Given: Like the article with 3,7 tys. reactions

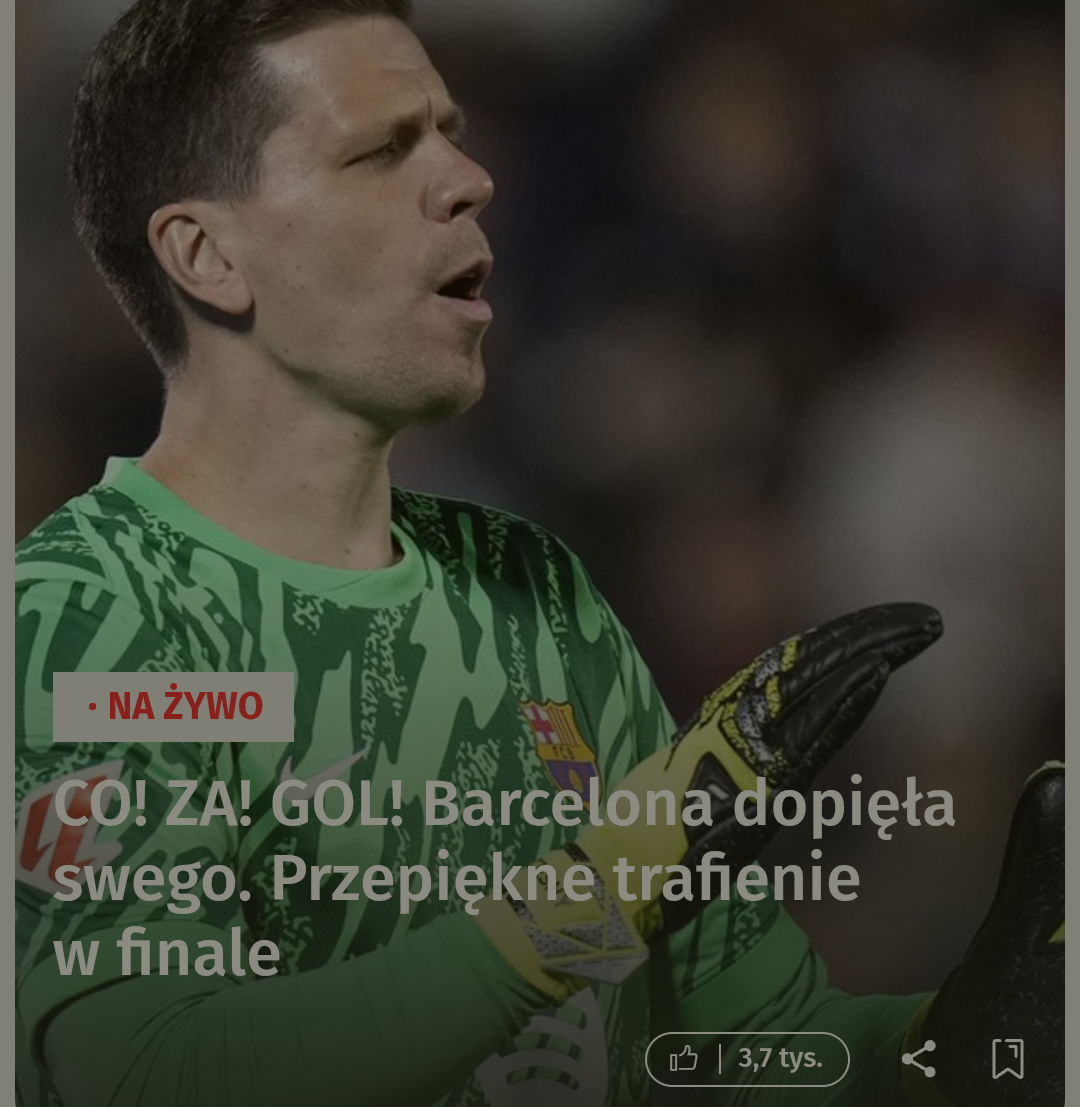Looking at the screenshot, I should pyautogui.click(x=685, y=1059).
